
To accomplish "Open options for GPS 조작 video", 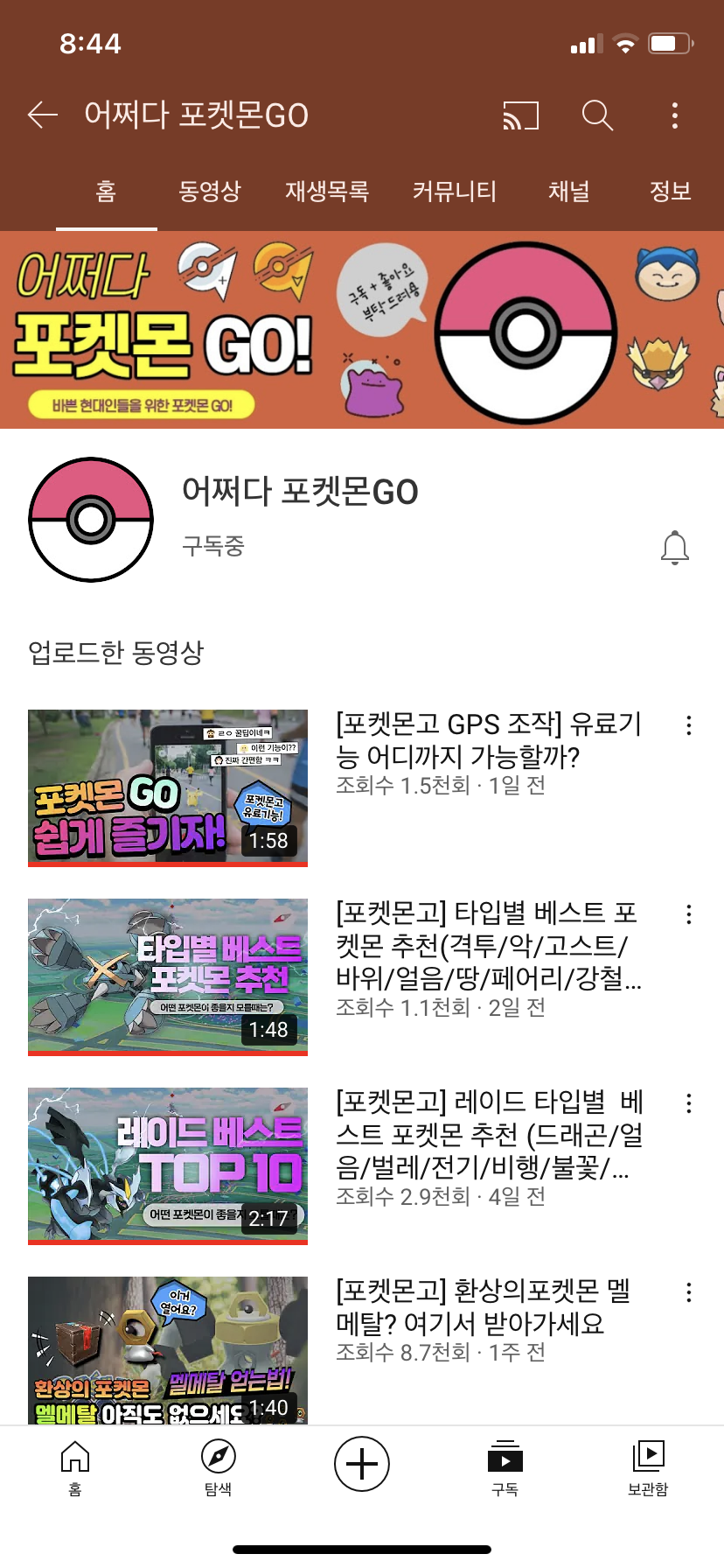I will point(689,725).
